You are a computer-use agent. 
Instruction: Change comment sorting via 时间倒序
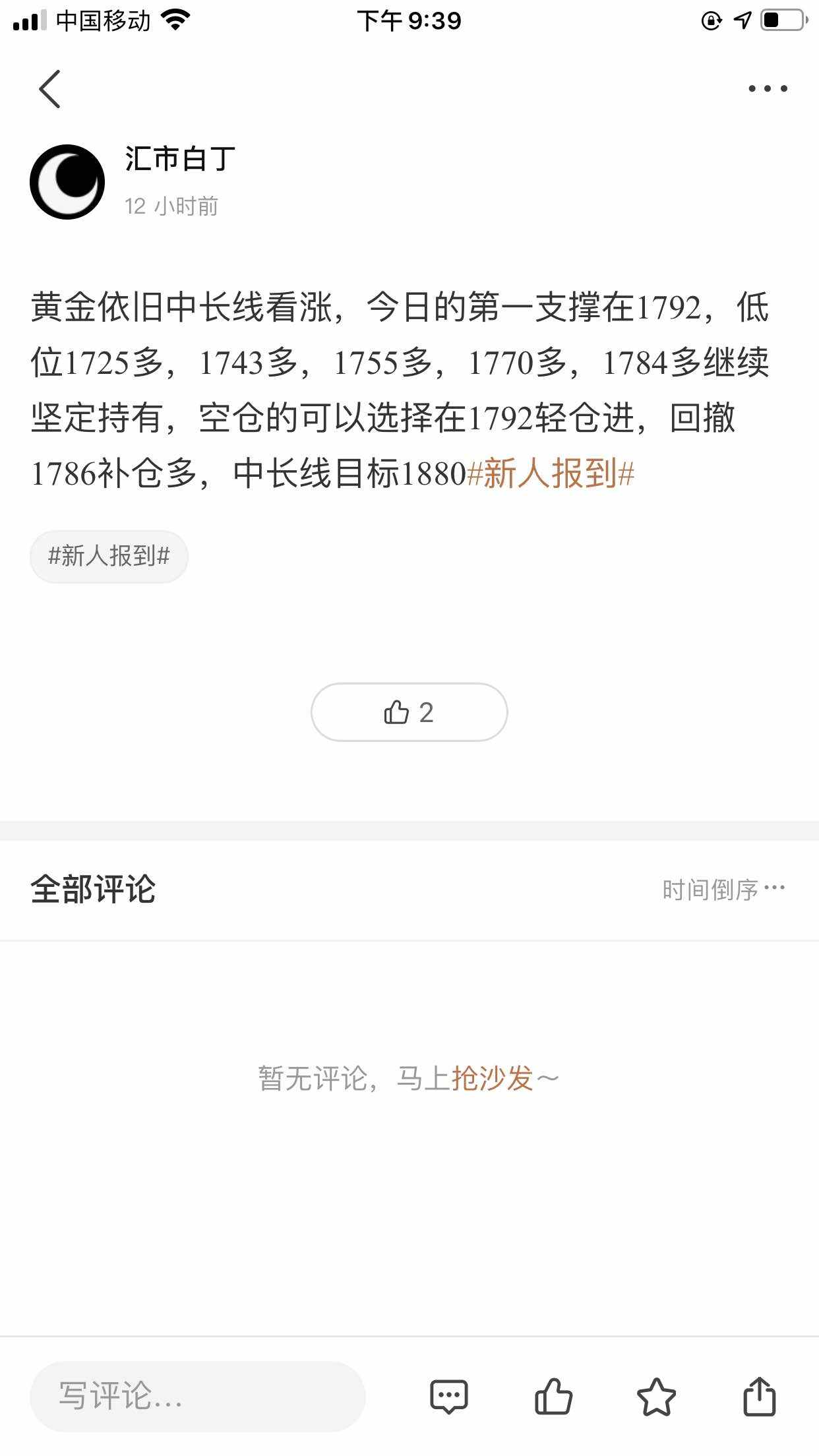(x=723, y=890)
